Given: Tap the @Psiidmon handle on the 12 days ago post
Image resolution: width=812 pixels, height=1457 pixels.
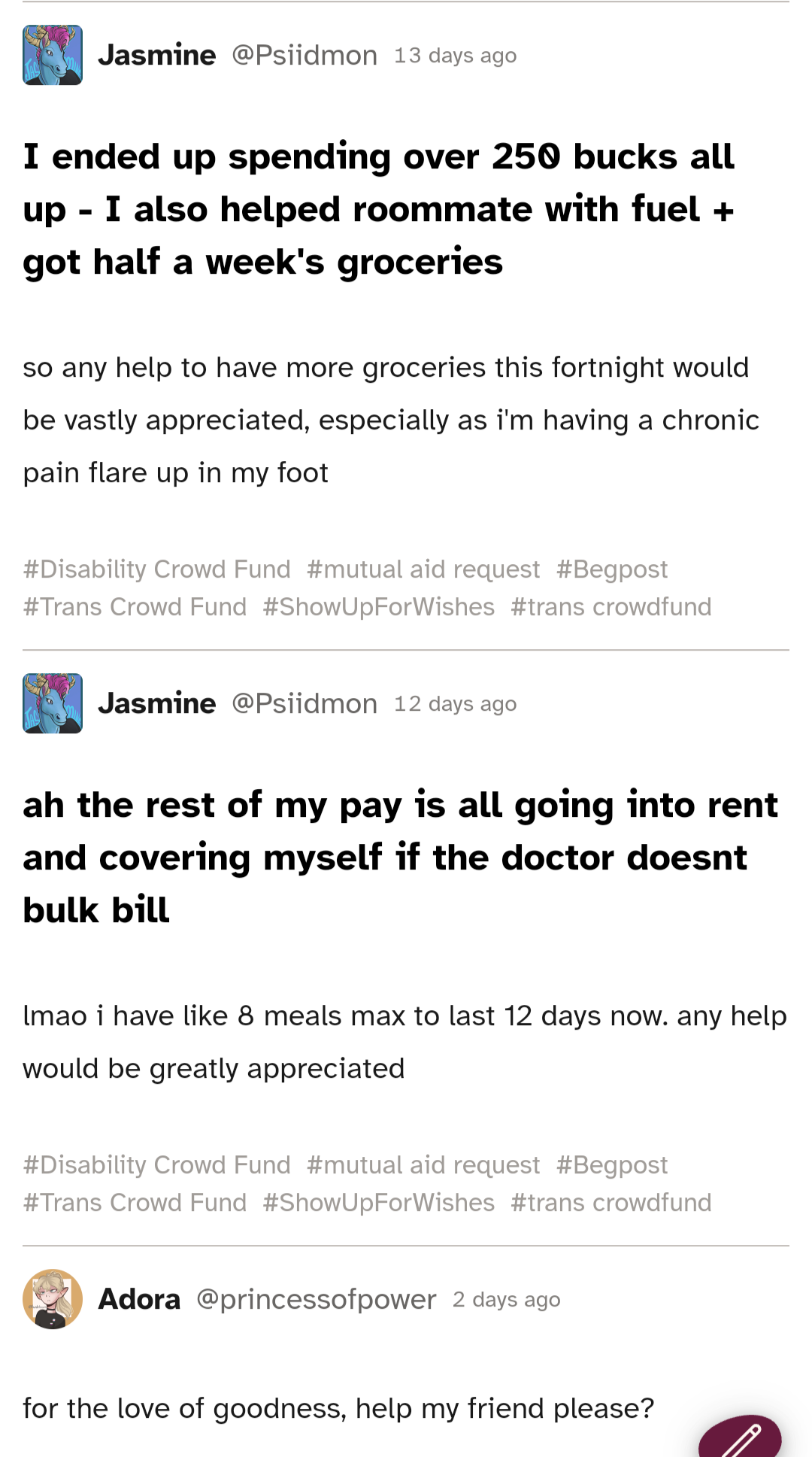Looking at the screenshot, I should pos(304,703).
